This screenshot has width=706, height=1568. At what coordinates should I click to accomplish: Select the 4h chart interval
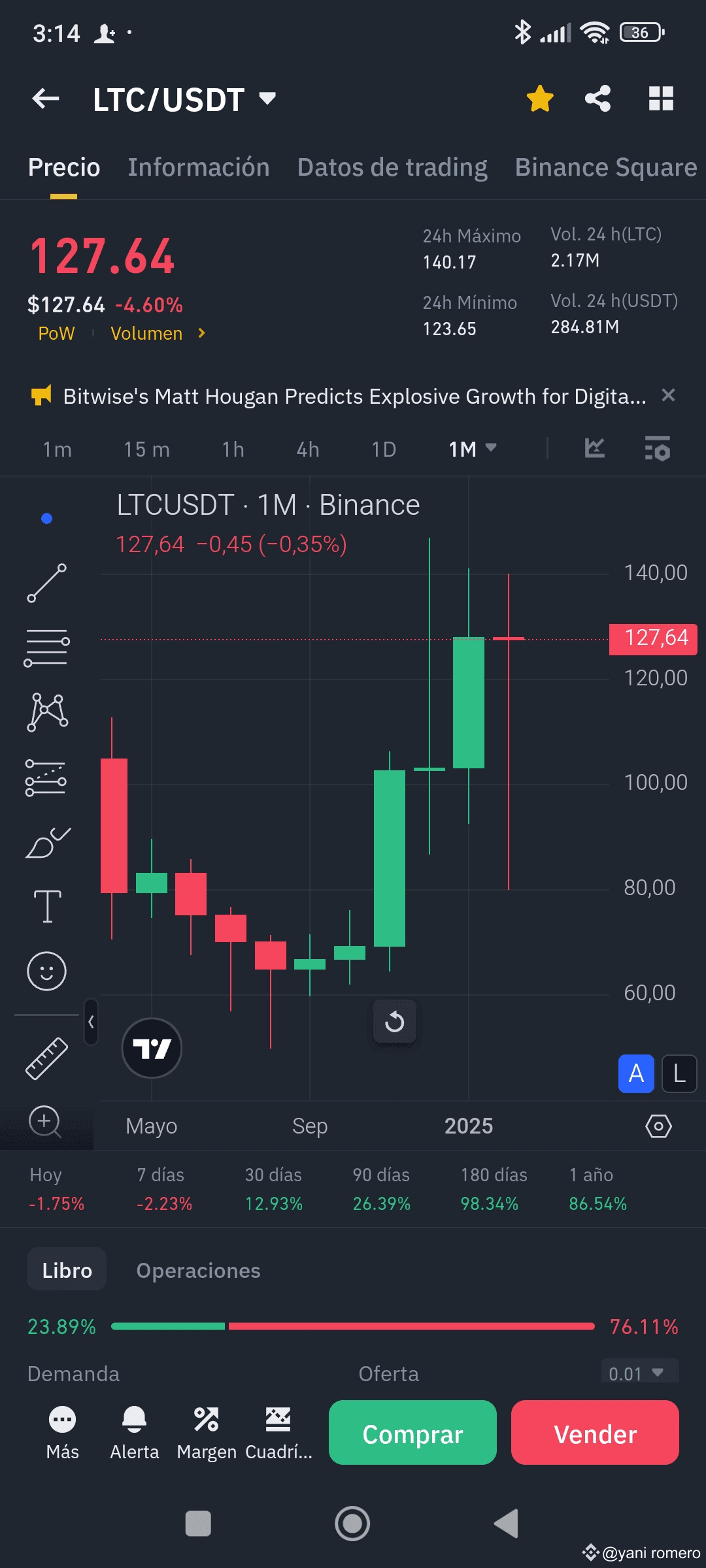click(308, 449)
